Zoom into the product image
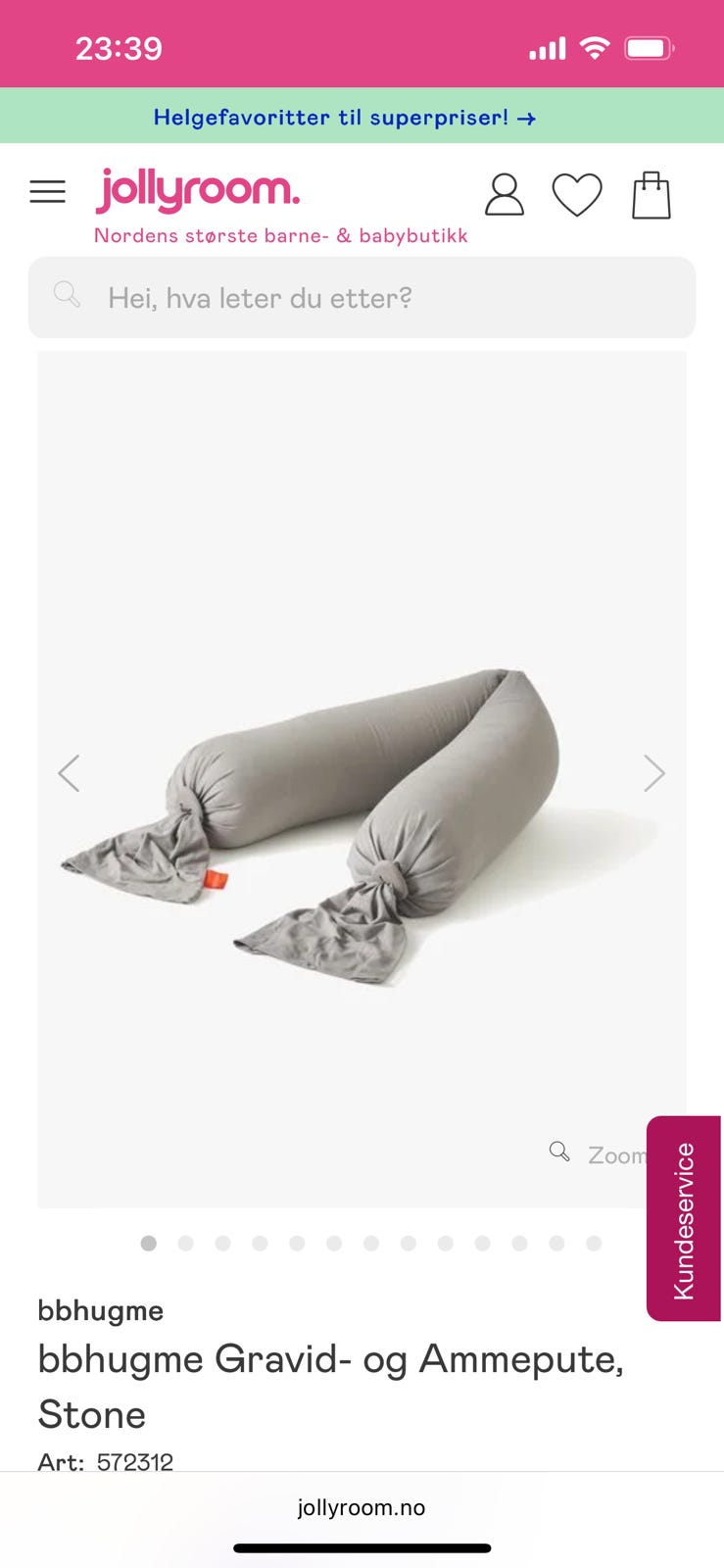This screenshot has height=1568, width=724. click(x=598, y=1154)
